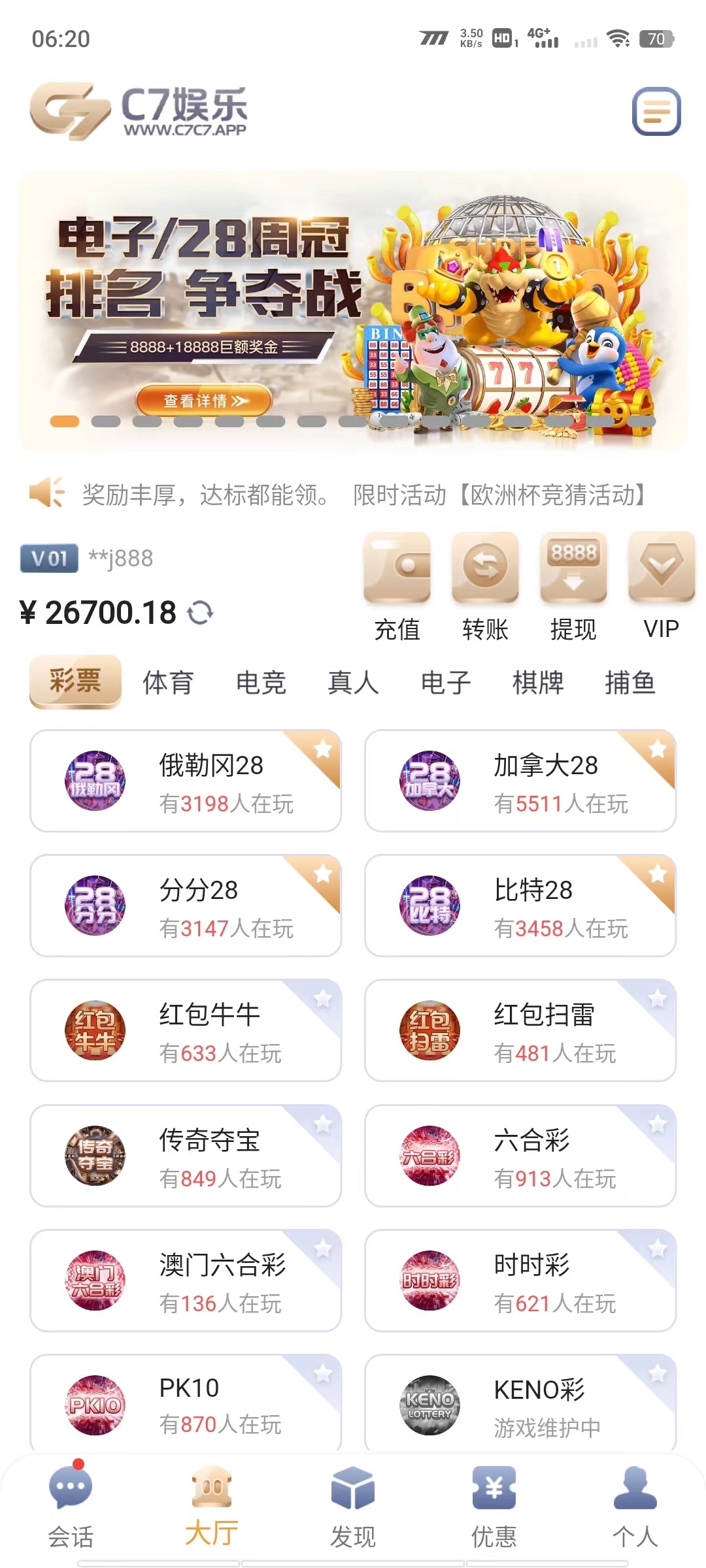This screenshot has height=1568, width=706.
Task: Open the 六合彩 game card
Action: coord(520,1156)
